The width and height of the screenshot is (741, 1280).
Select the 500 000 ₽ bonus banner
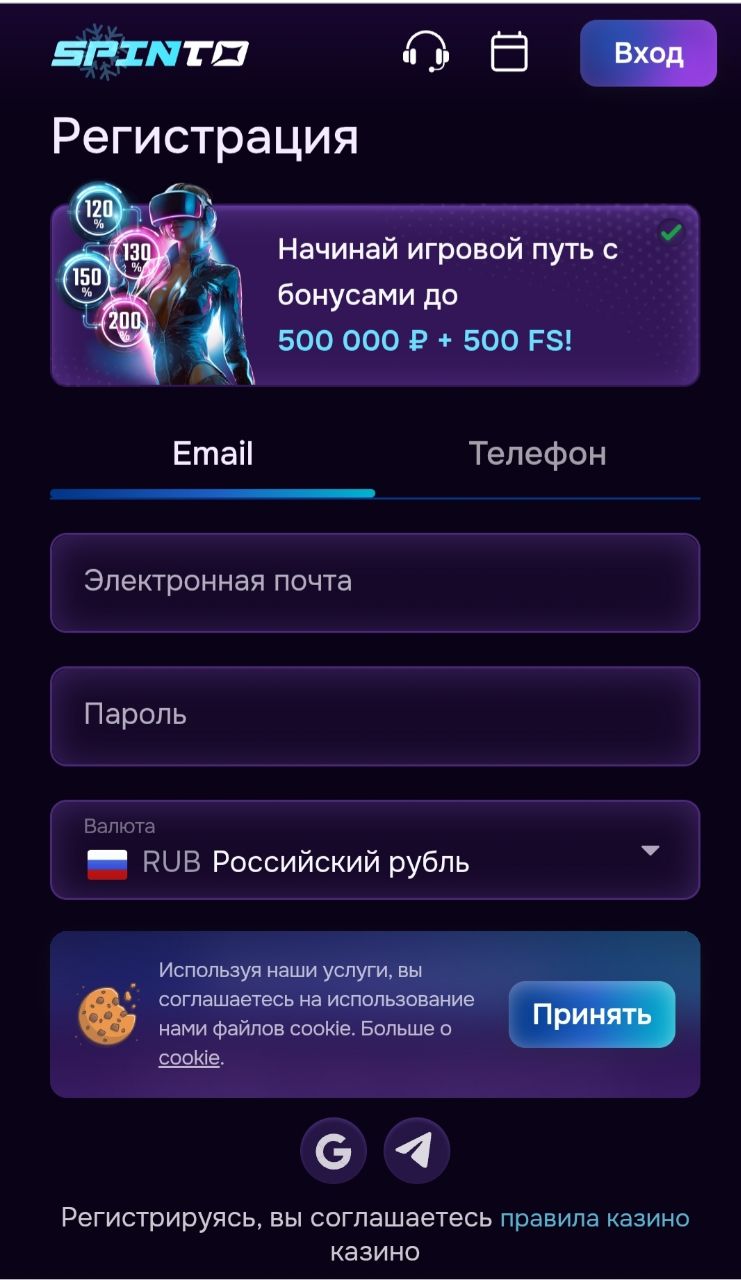coord(375,295)
